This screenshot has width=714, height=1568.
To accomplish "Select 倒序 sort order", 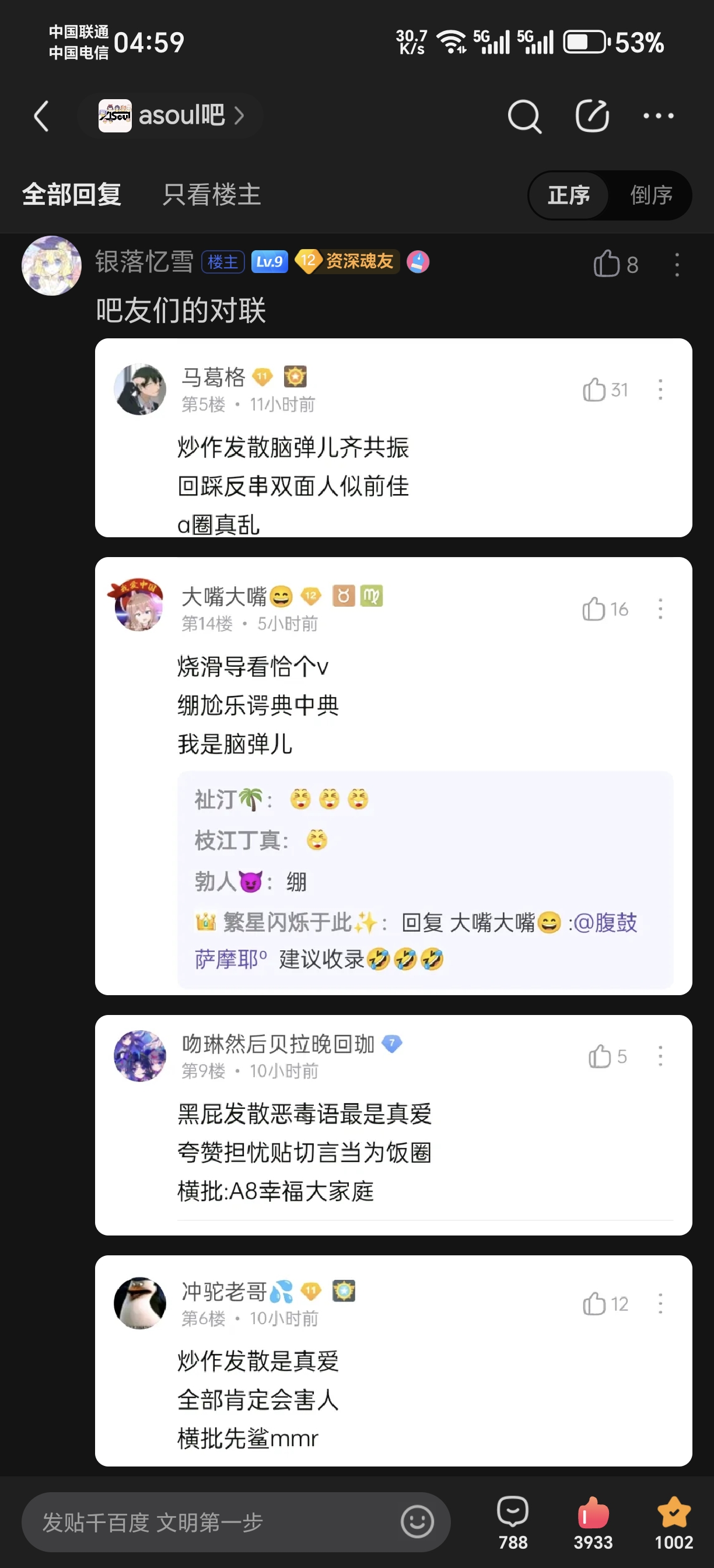I will [x=650, y=195].
